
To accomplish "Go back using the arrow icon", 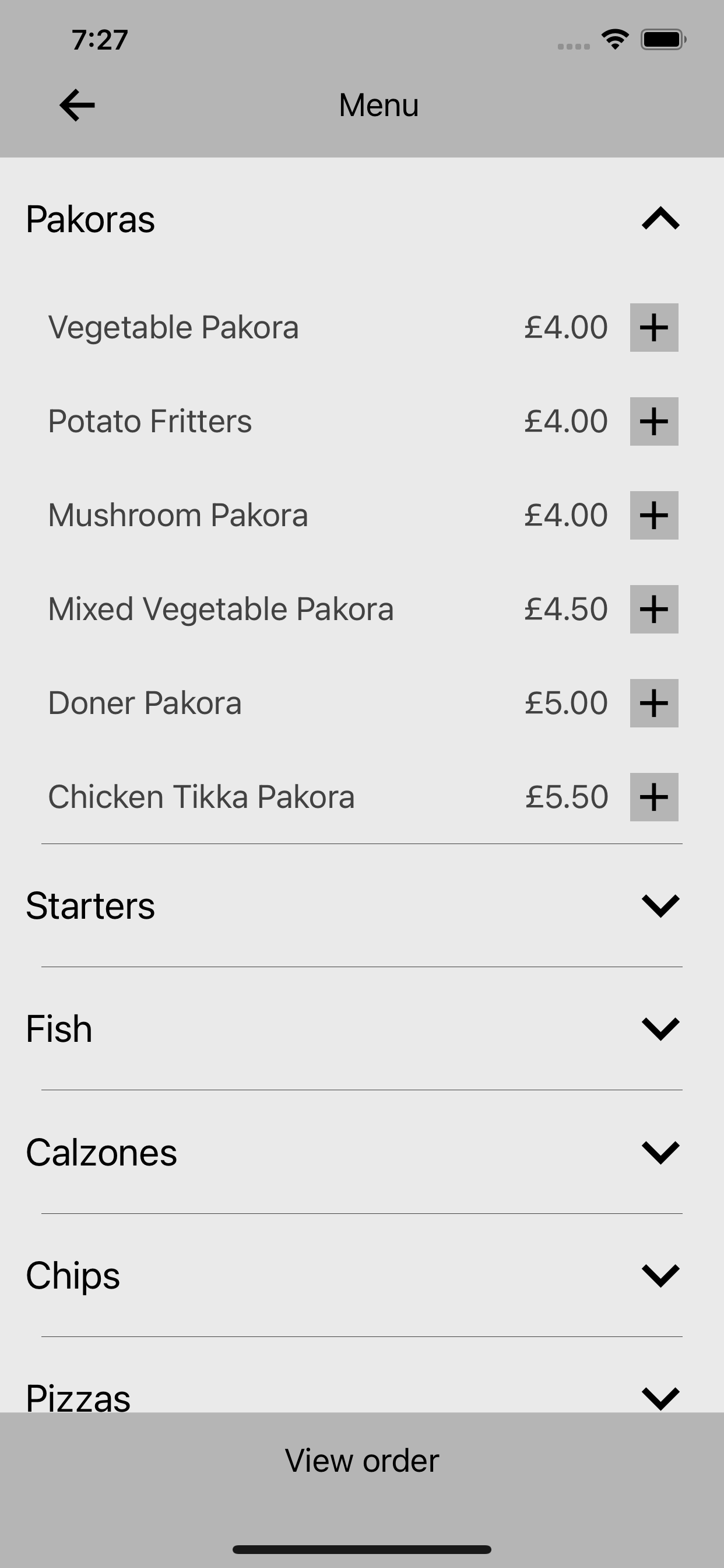I will [78, 106].
